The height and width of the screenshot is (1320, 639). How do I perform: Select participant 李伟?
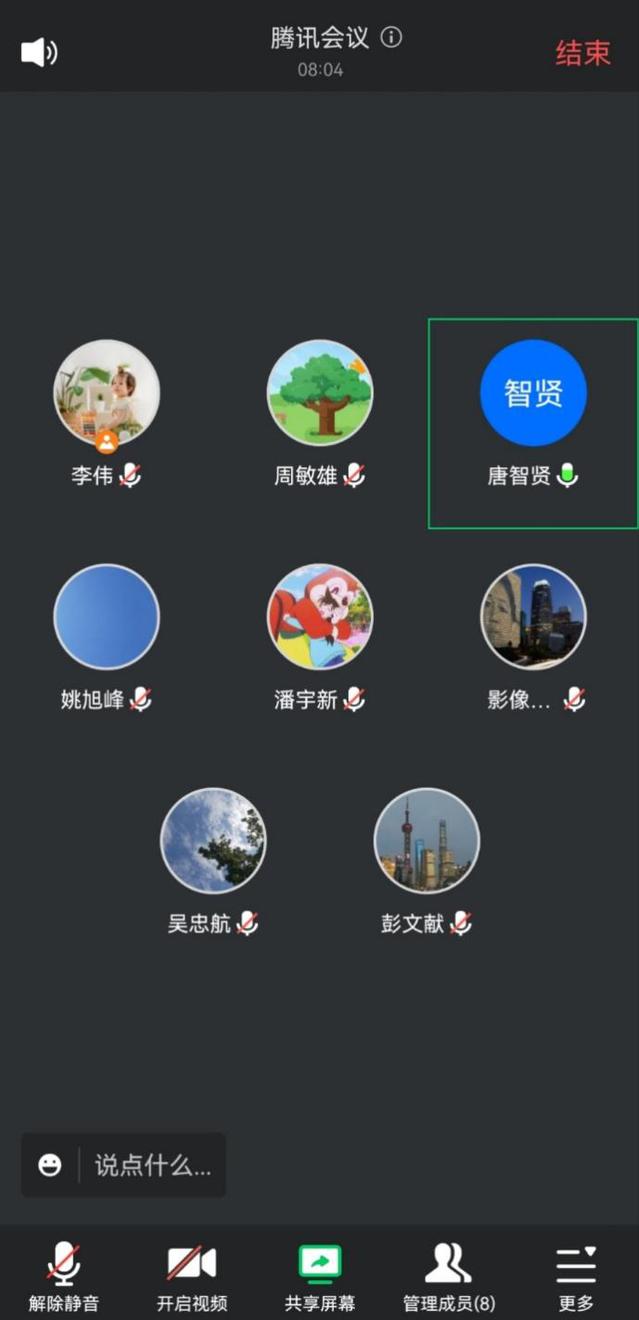click(106, 394)
